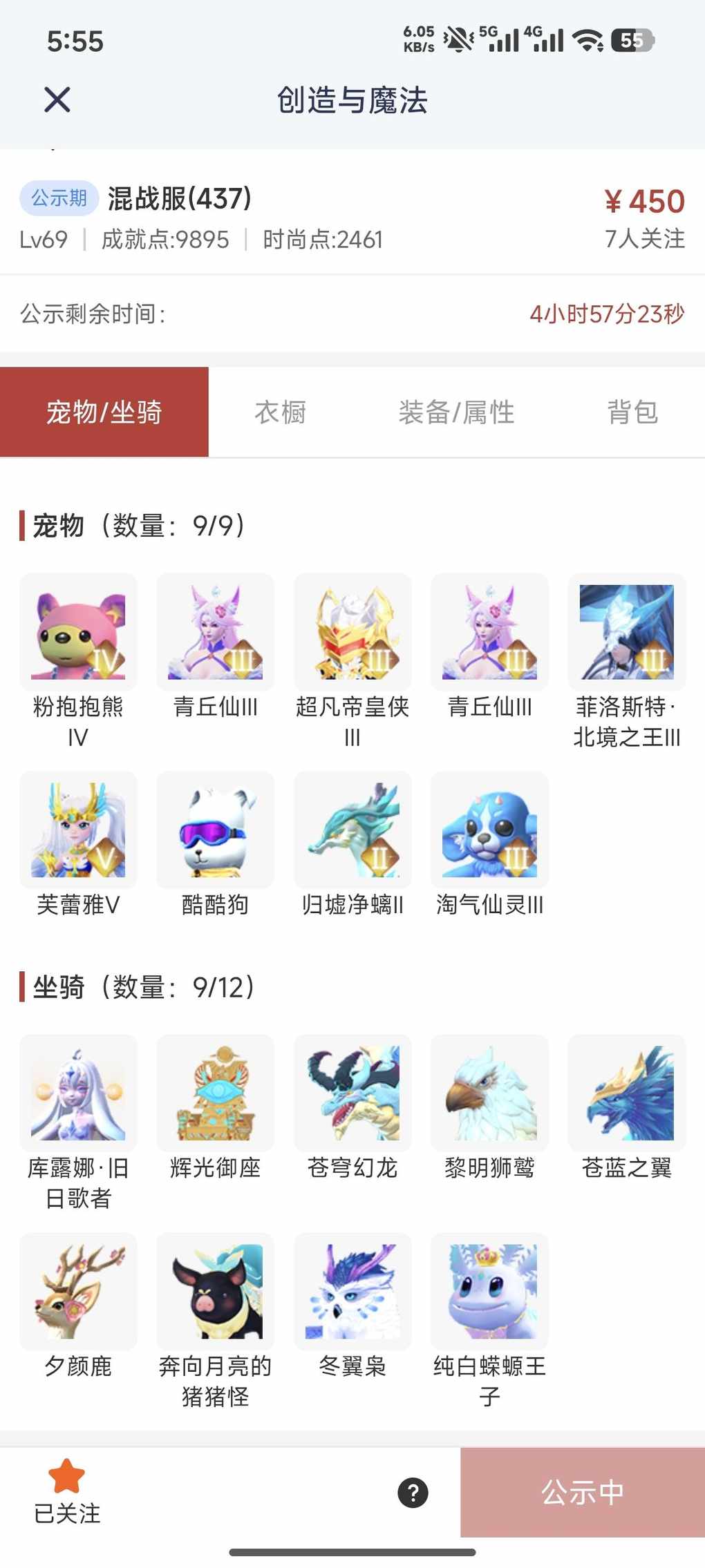
Task: Open the 装备/属性 tab
Action: pyautogui.click(x=456, y=412)
